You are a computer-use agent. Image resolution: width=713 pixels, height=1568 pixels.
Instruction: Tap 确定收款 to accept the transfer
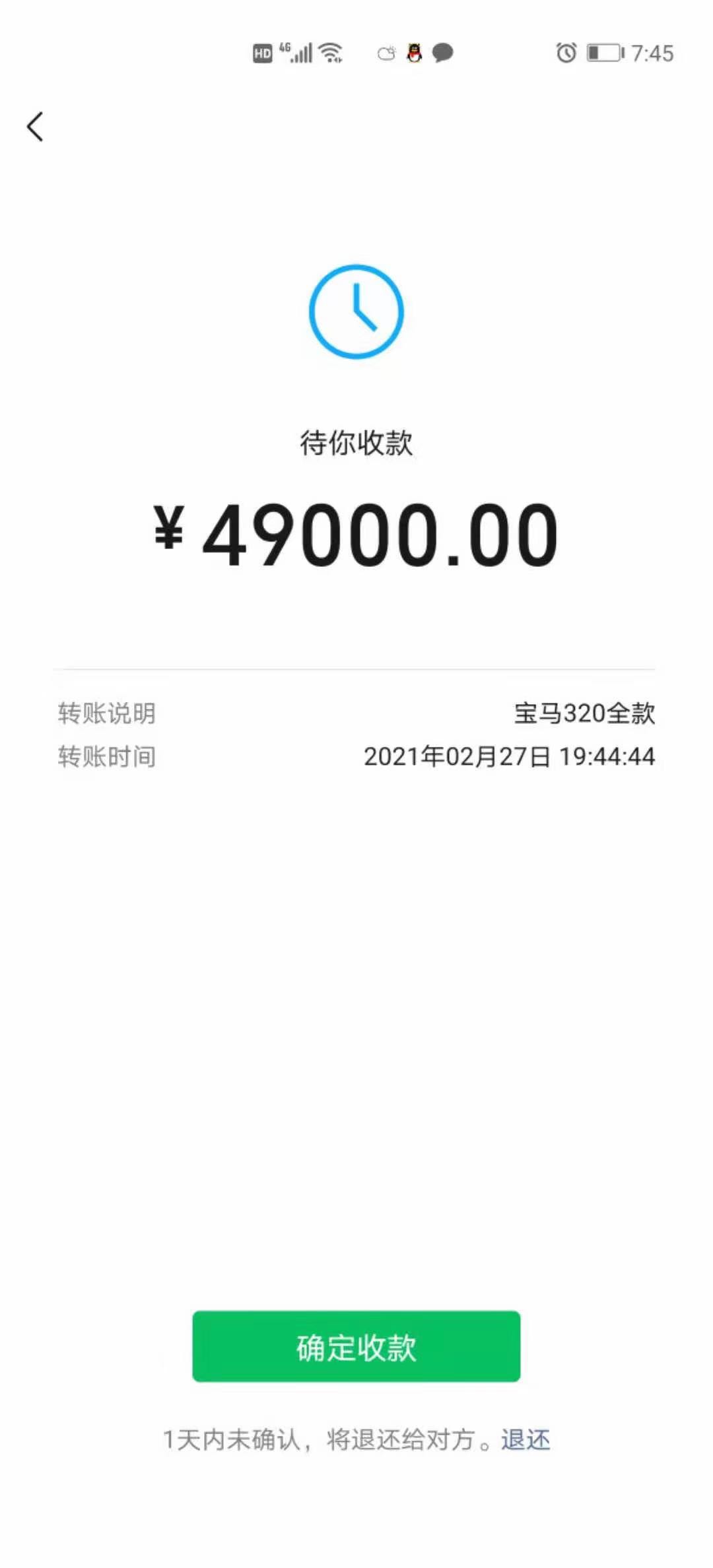(x=356, y=1346)
